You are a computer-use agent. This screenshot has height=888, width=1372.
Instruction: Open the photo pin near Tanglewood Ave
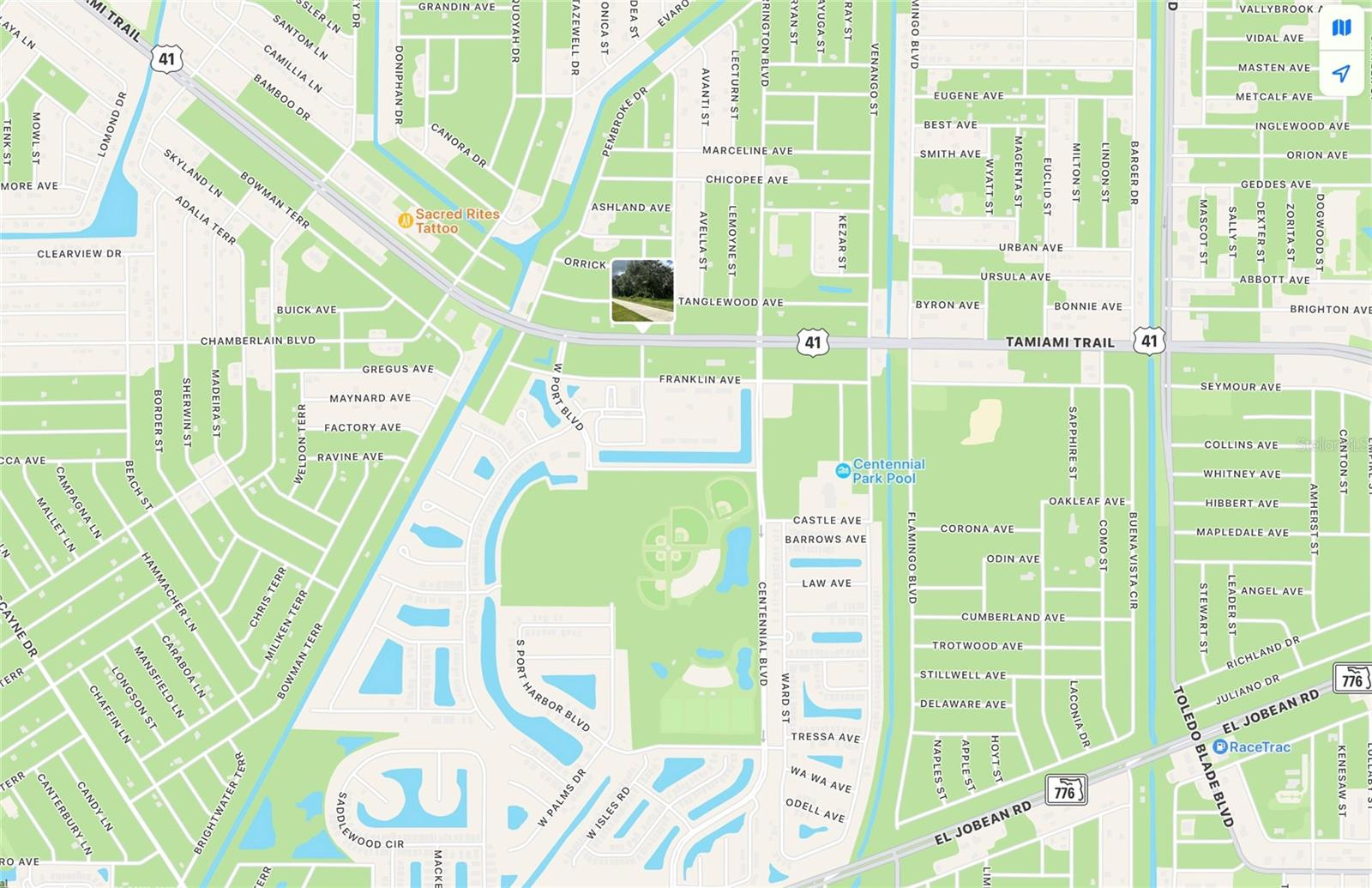642,291
